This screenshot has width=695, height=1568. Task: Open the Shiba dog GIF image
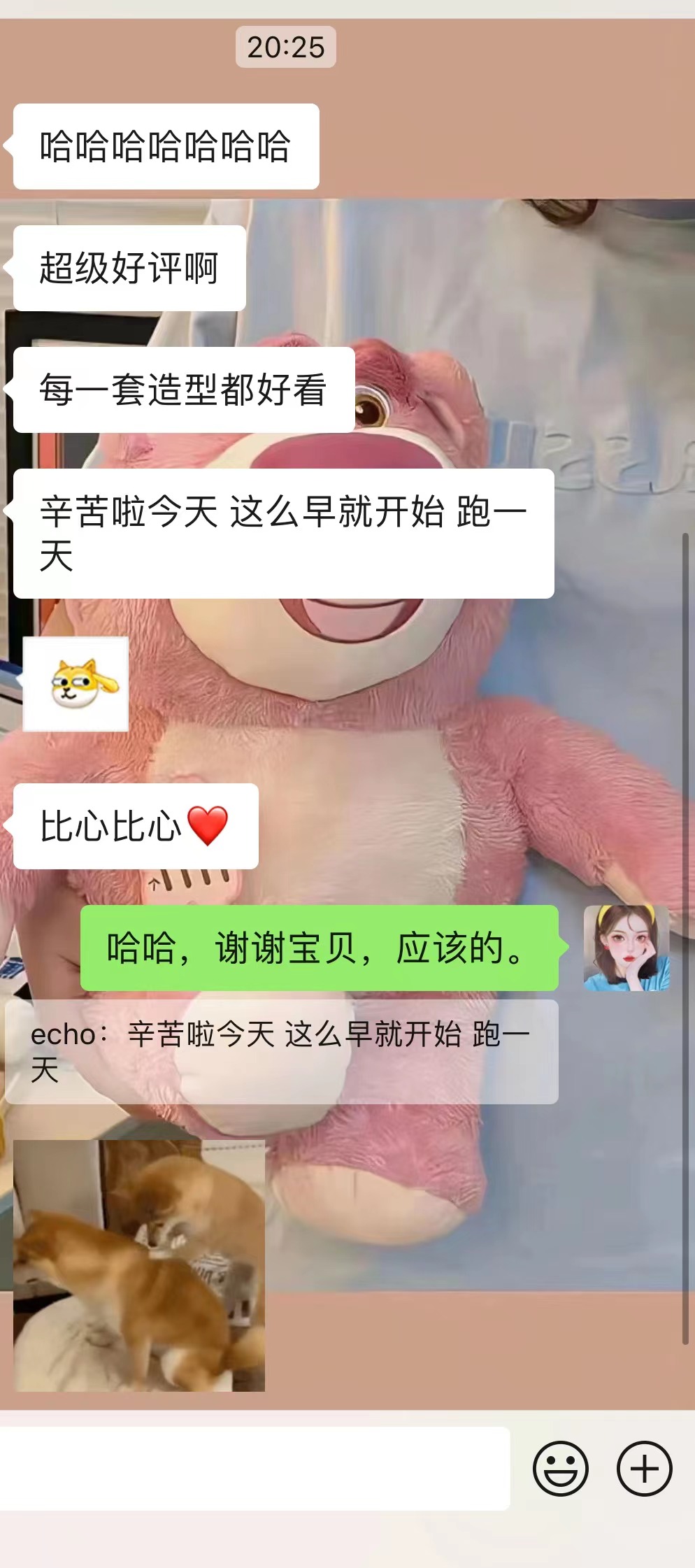pyautogui.click(x=139, y=1265)
